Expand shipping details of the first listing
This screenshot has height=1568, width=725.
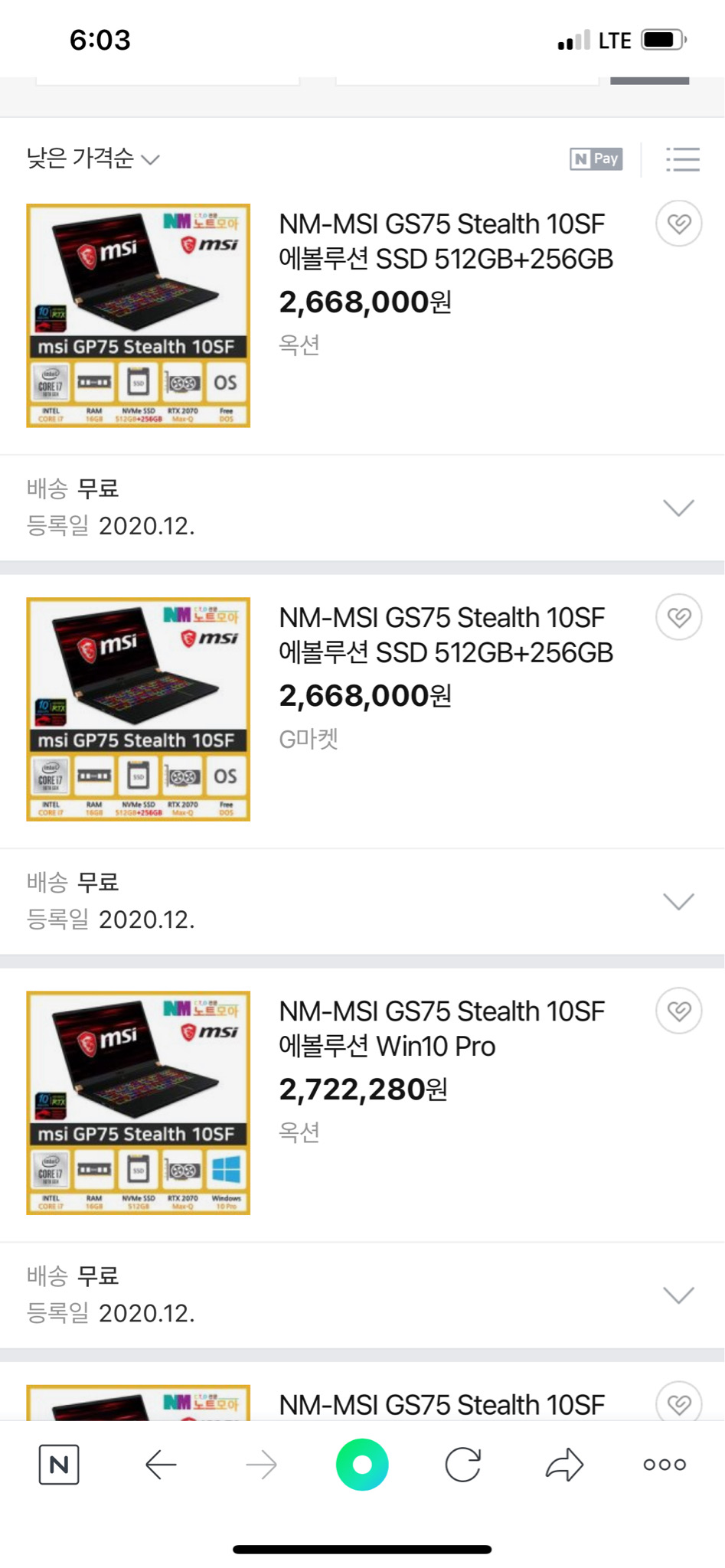click(x=677, y=508)
